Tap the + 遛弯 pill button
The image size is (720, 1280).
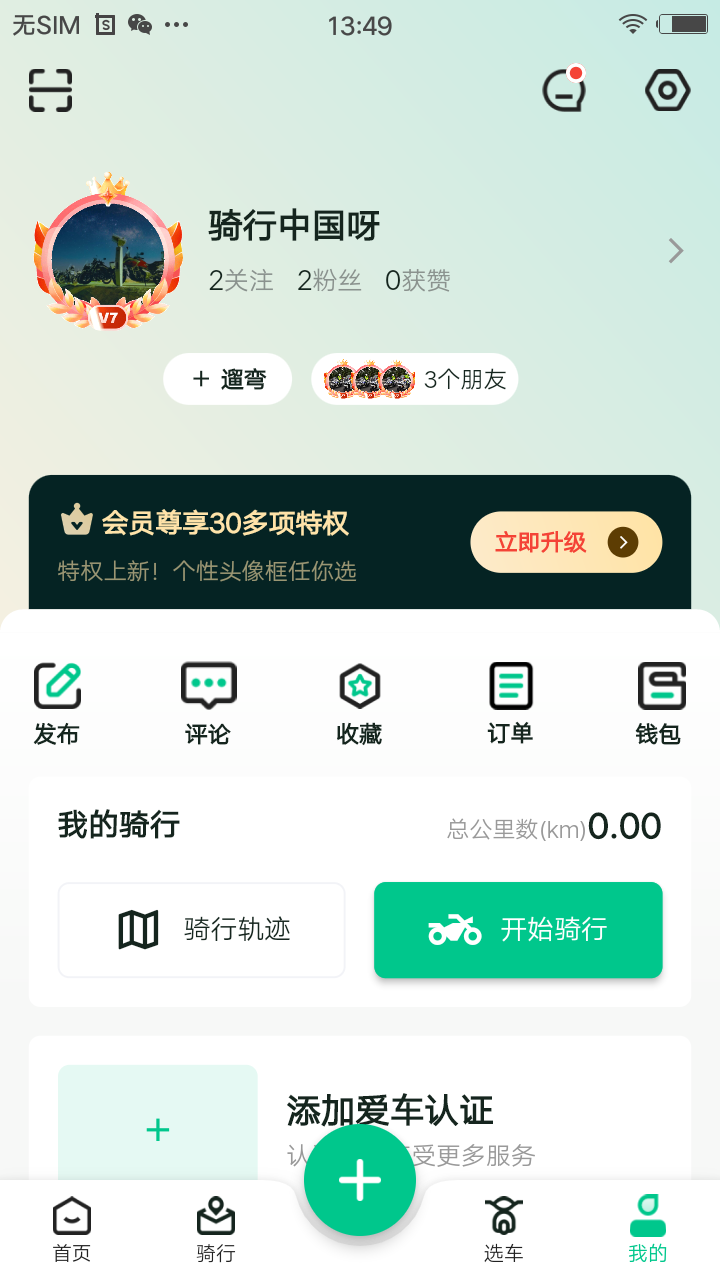(227, 379)
